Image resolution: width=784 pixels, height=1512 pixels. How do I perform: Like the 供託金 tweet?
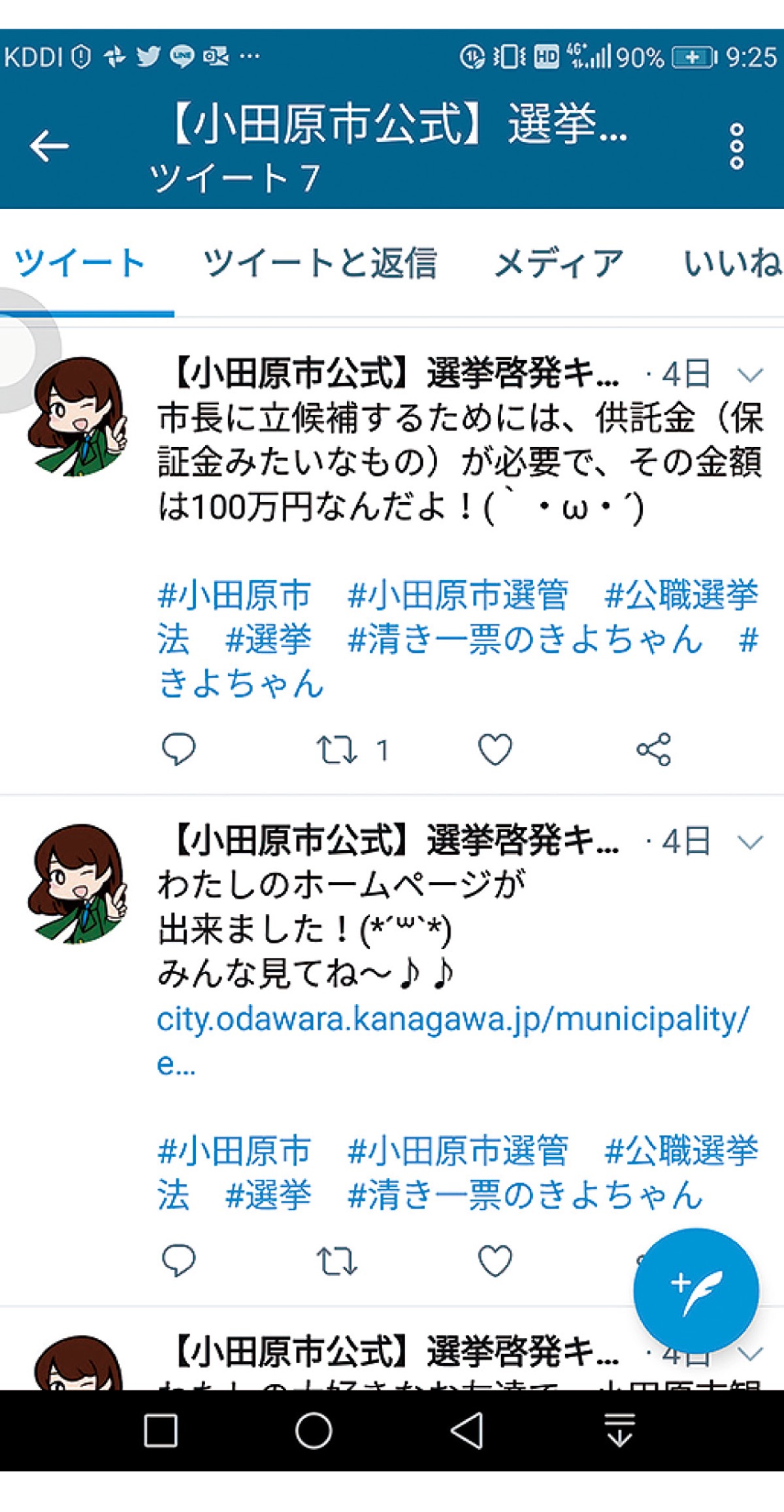pyautogui.click(x=495, y=749)
